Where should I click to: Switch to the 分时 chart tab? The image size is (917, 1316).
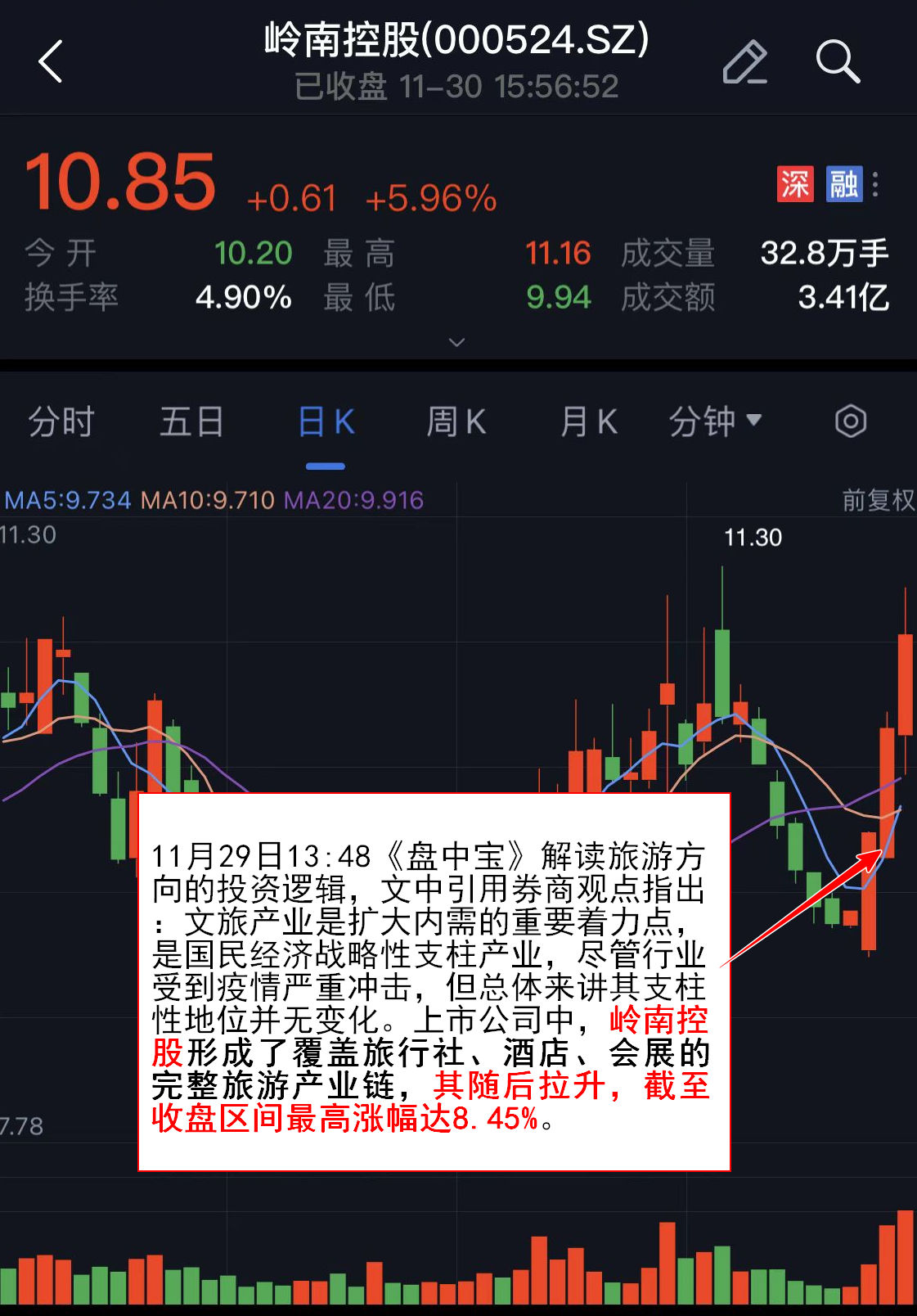click(x=61, y=422)
